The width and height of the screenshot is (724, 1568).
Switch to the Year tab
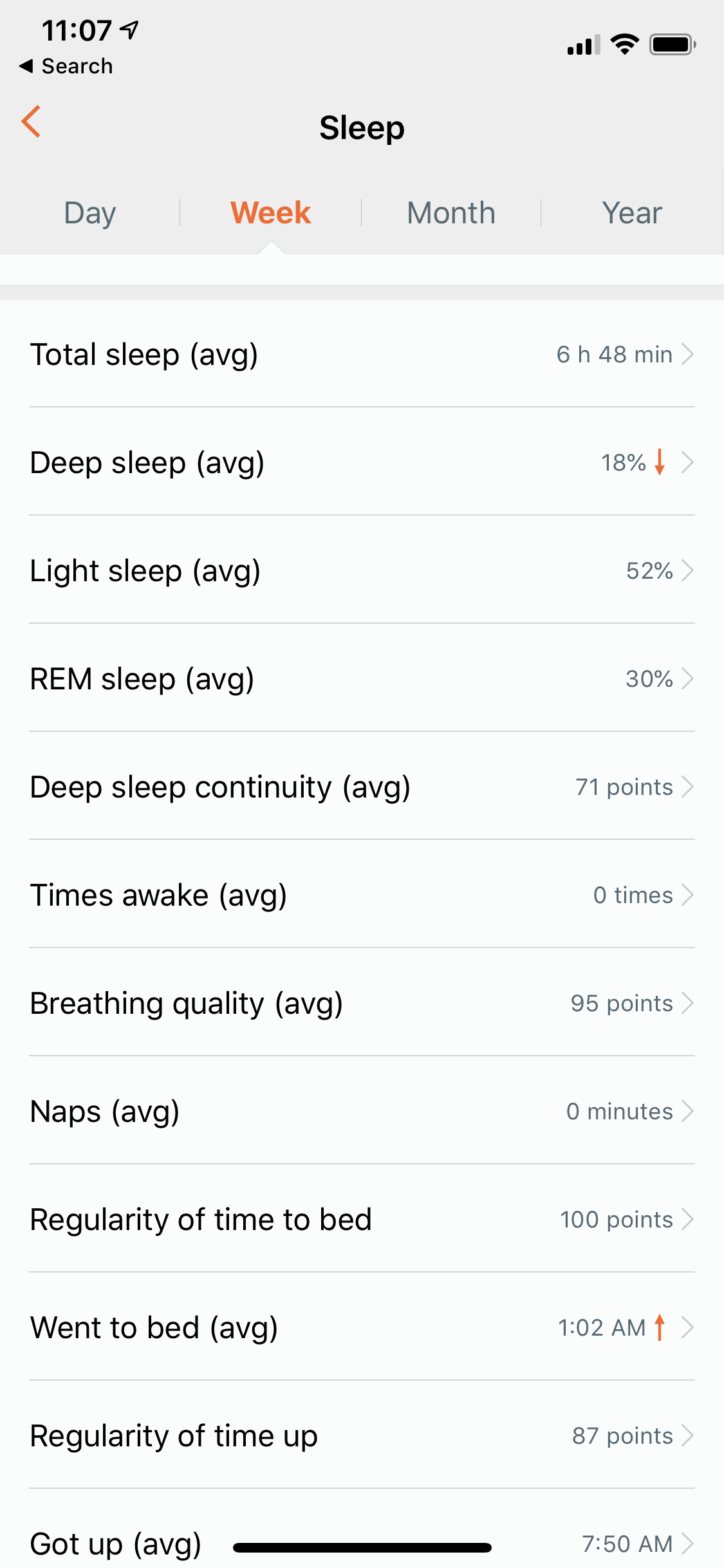(632, 213)
